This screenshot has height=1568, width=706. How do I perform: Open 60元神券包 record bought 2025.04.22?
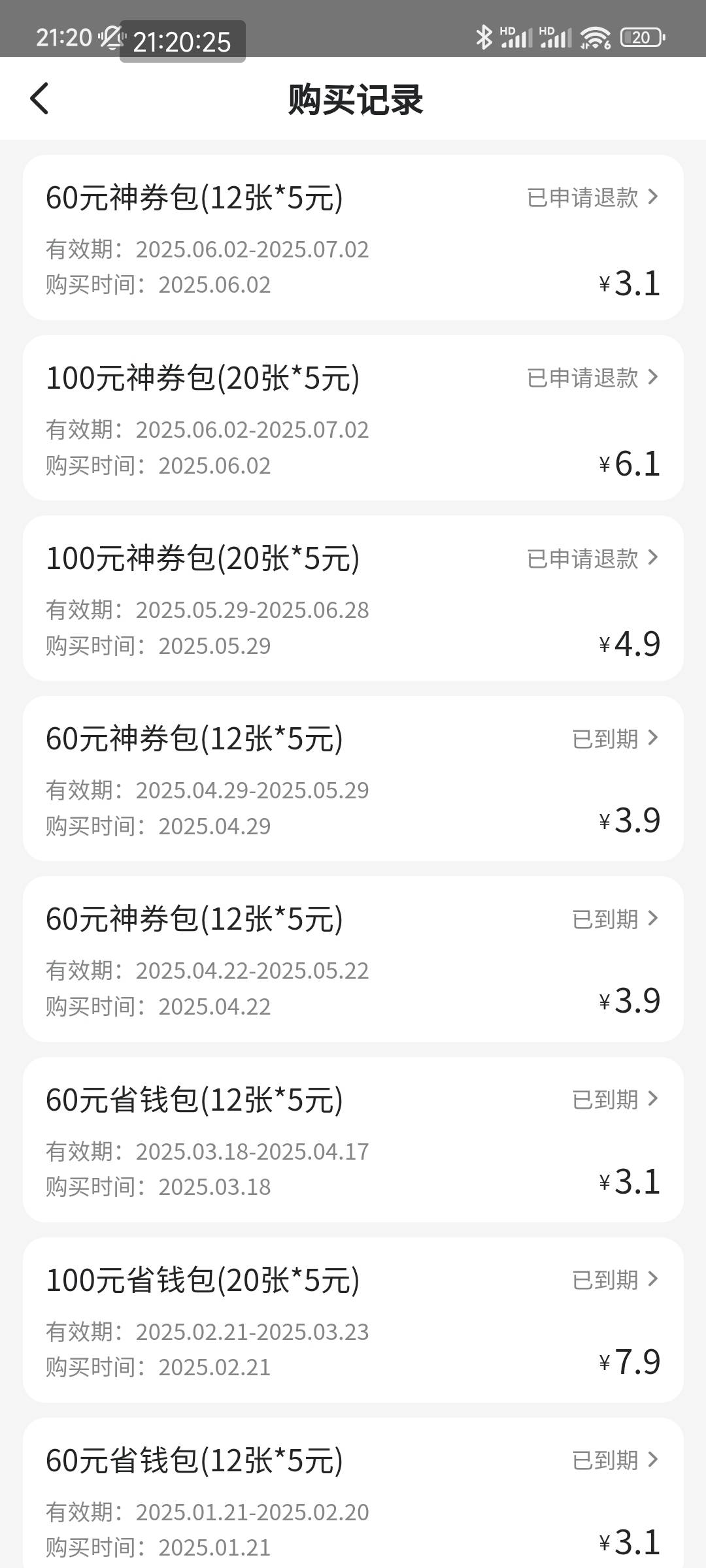click(353, 959)
